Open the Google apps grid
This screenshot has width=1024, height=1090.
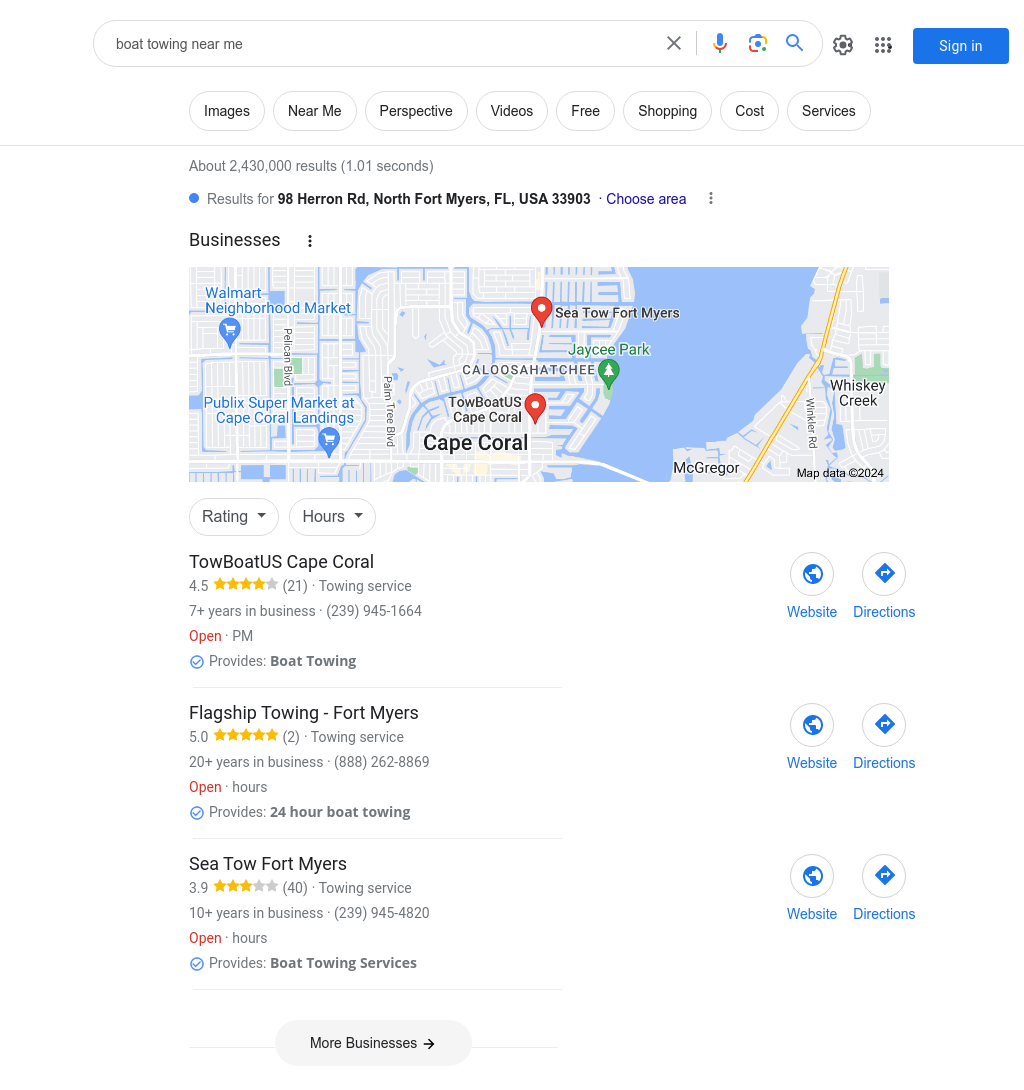click(x=883, y=45)
